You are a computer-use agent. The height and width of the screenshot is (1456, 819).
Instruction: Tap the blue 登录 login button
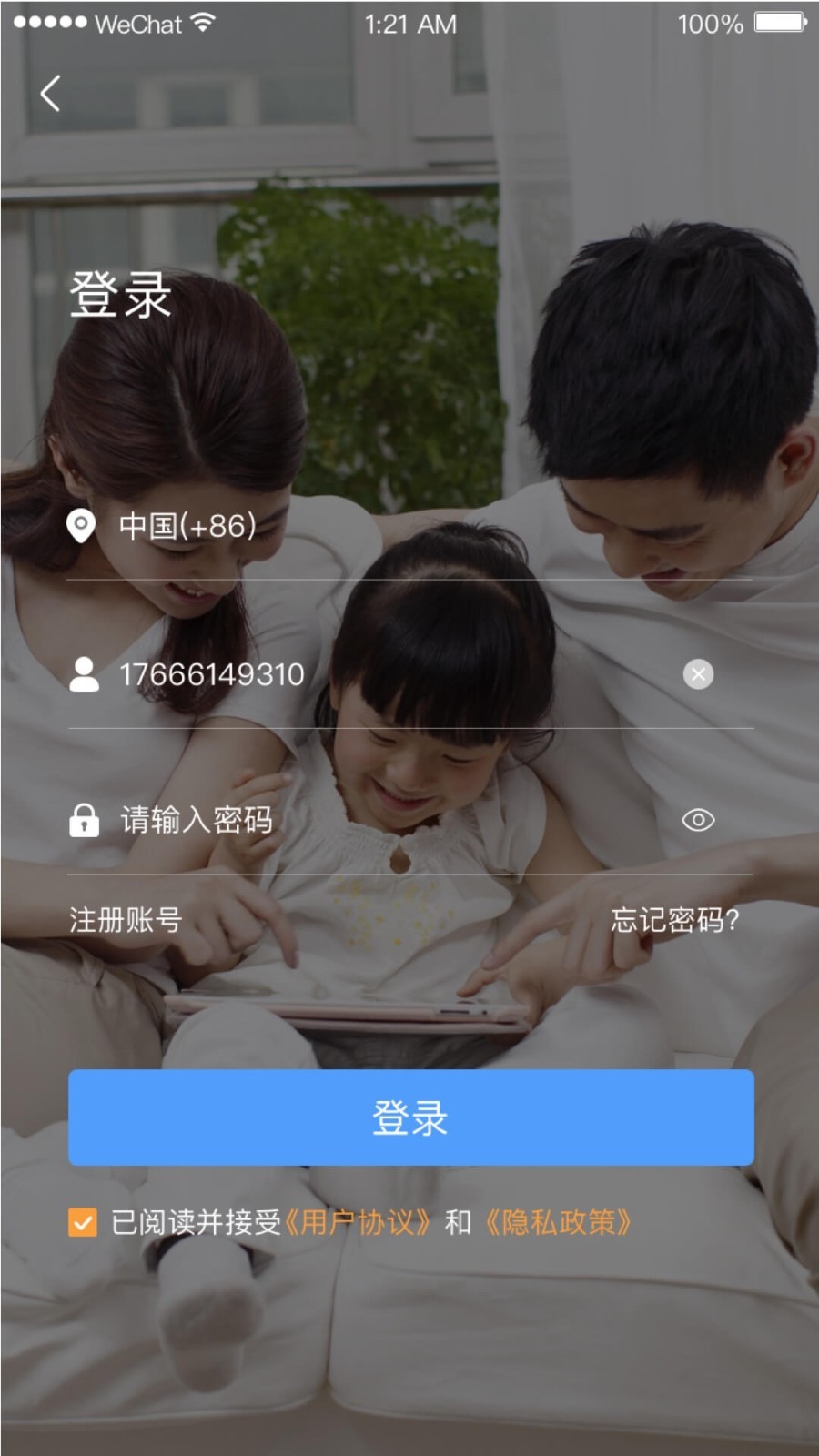[x=411, y=1117]
